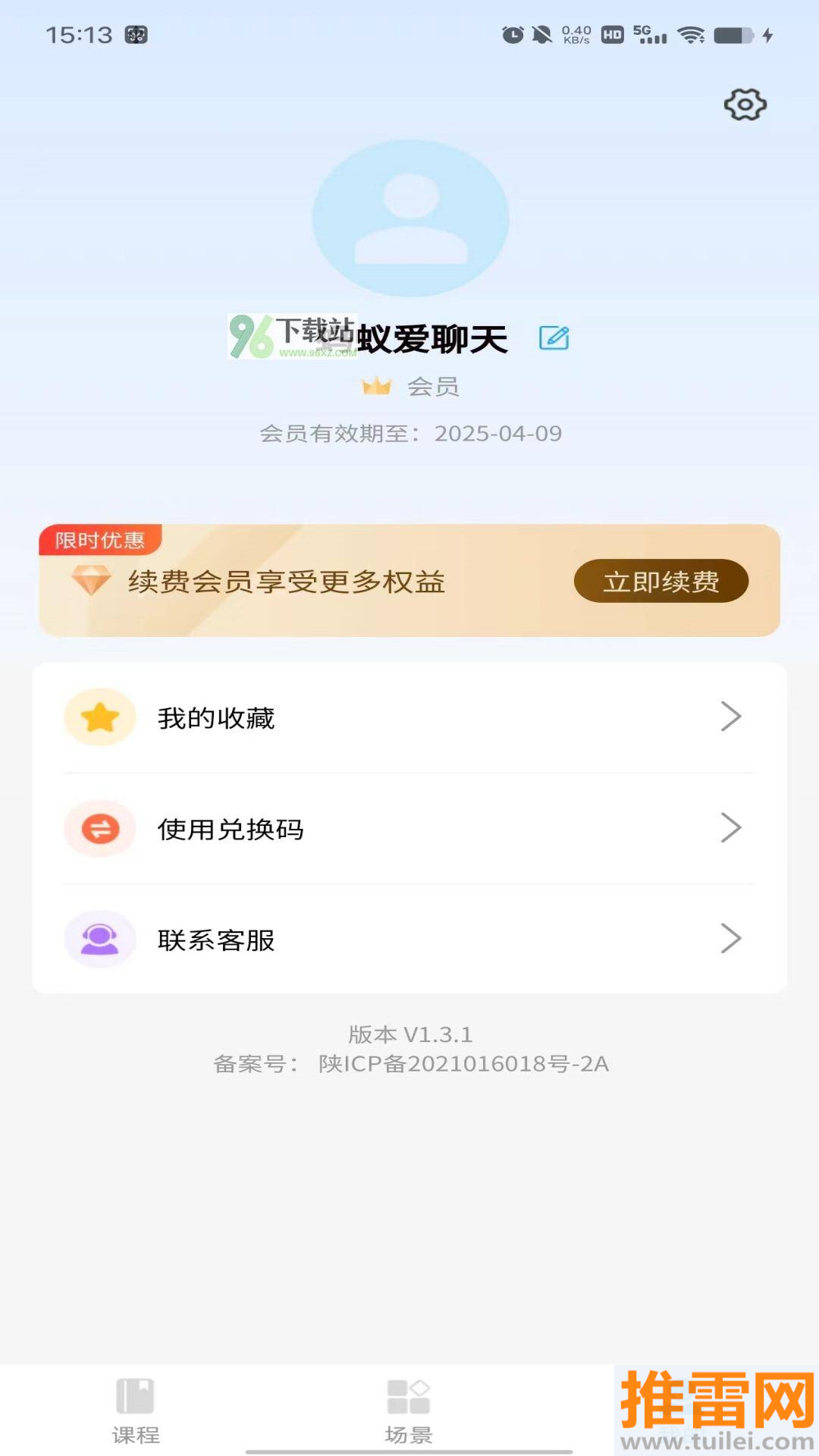Edit the nickname with the pencil icon

coord(554,337)
